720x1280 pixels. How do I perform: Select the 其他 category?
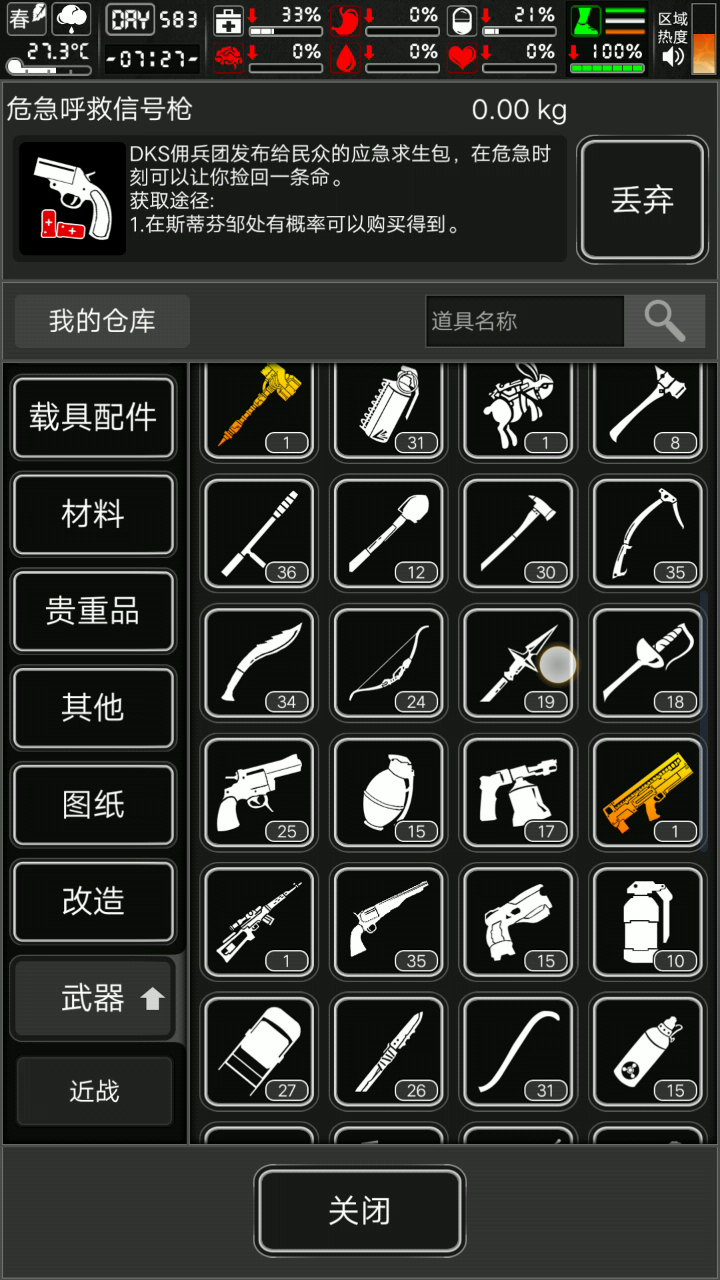pos(93,708)
